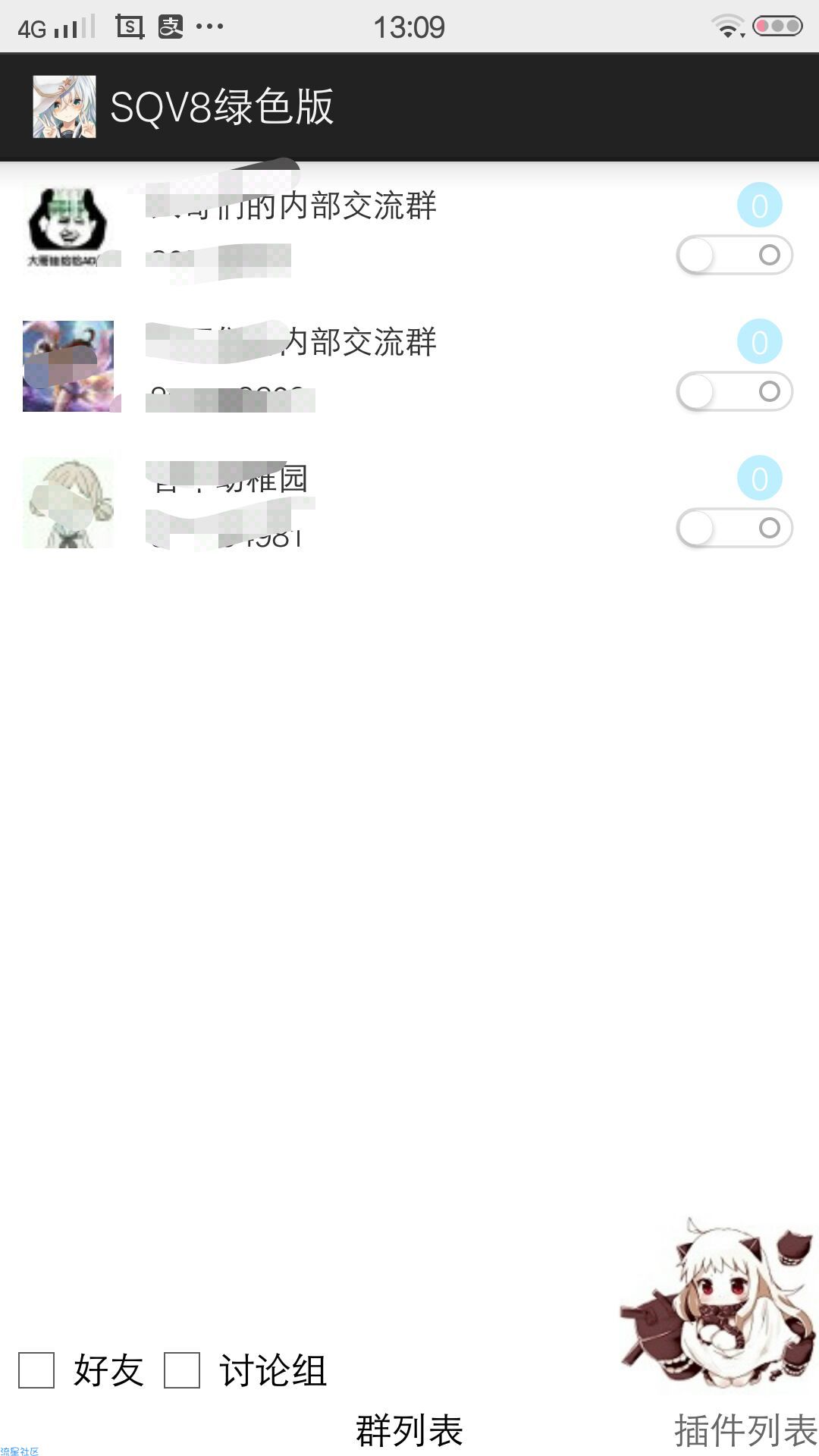Image resolution: width=819 pixels, height=1456 pixels.
Task: Switch to the 插件列表 tab
Action: click(x=745, y=1430)
